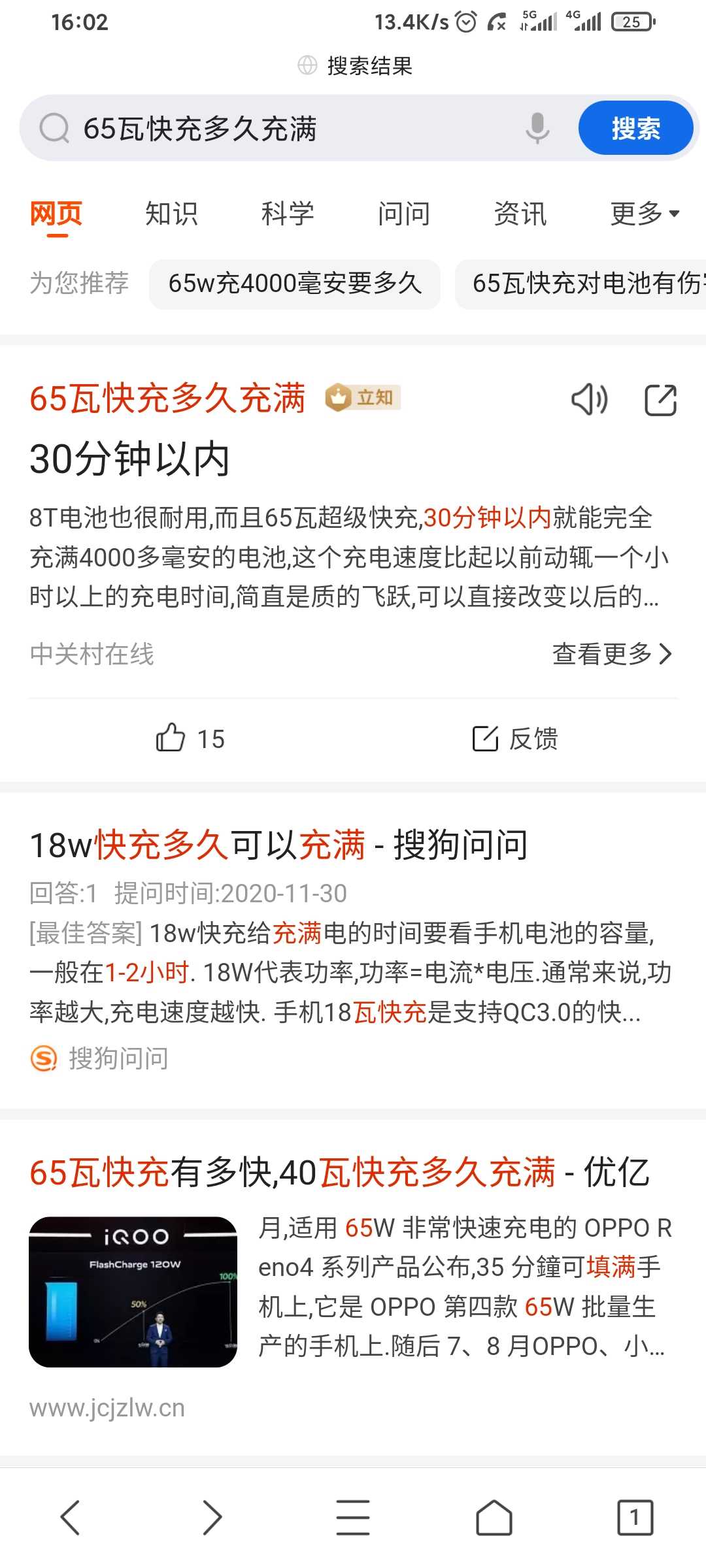Open the 18w快充多久可以充满 搜狗问问 result
Viewport: 706px width, 1568px height.
279,845
